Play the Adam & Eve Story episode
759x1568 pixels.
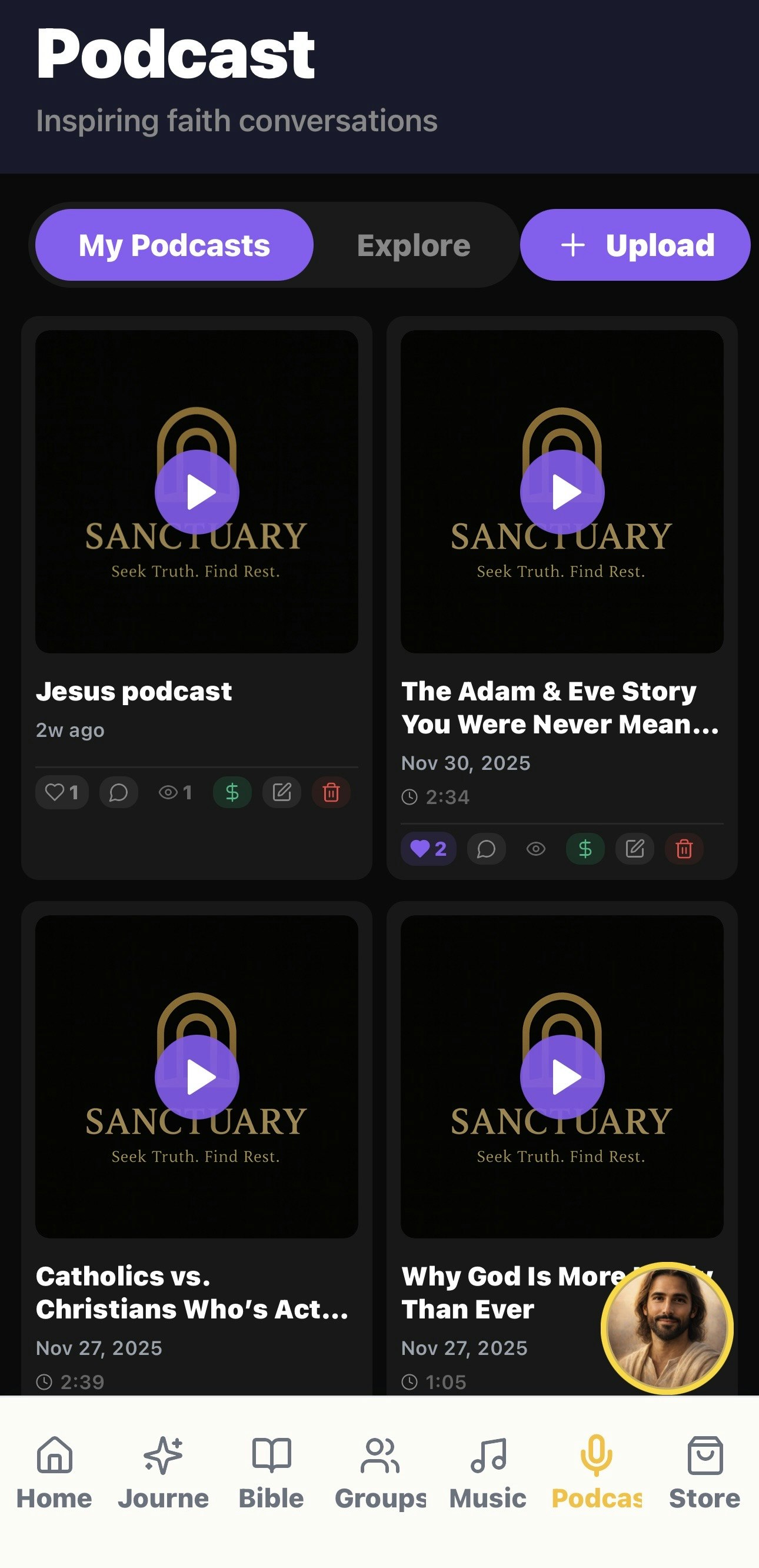click(562, 492)
